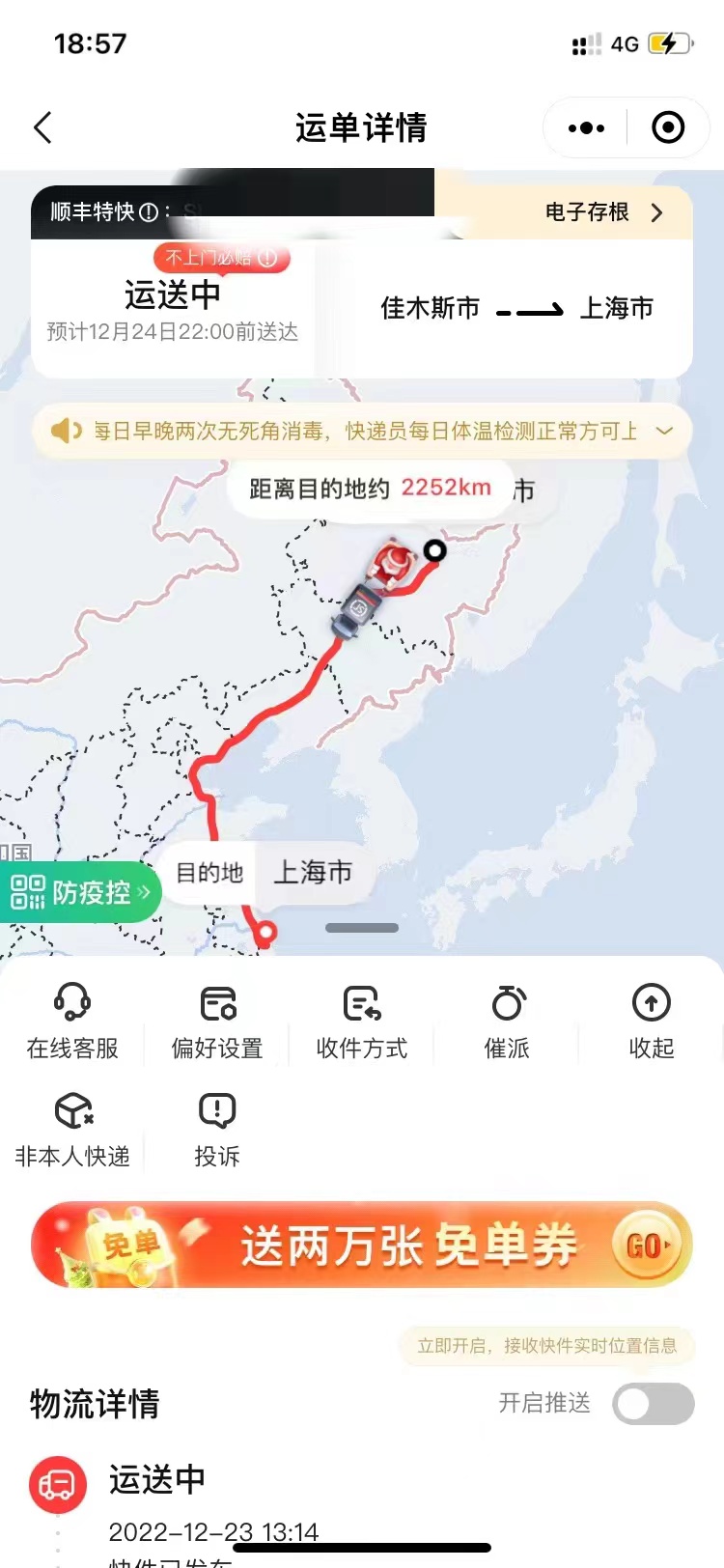Viewport: 724px width, 1568px height.
Task: View 顺丰特快 service info icon
Action: [x=149, y=212]
